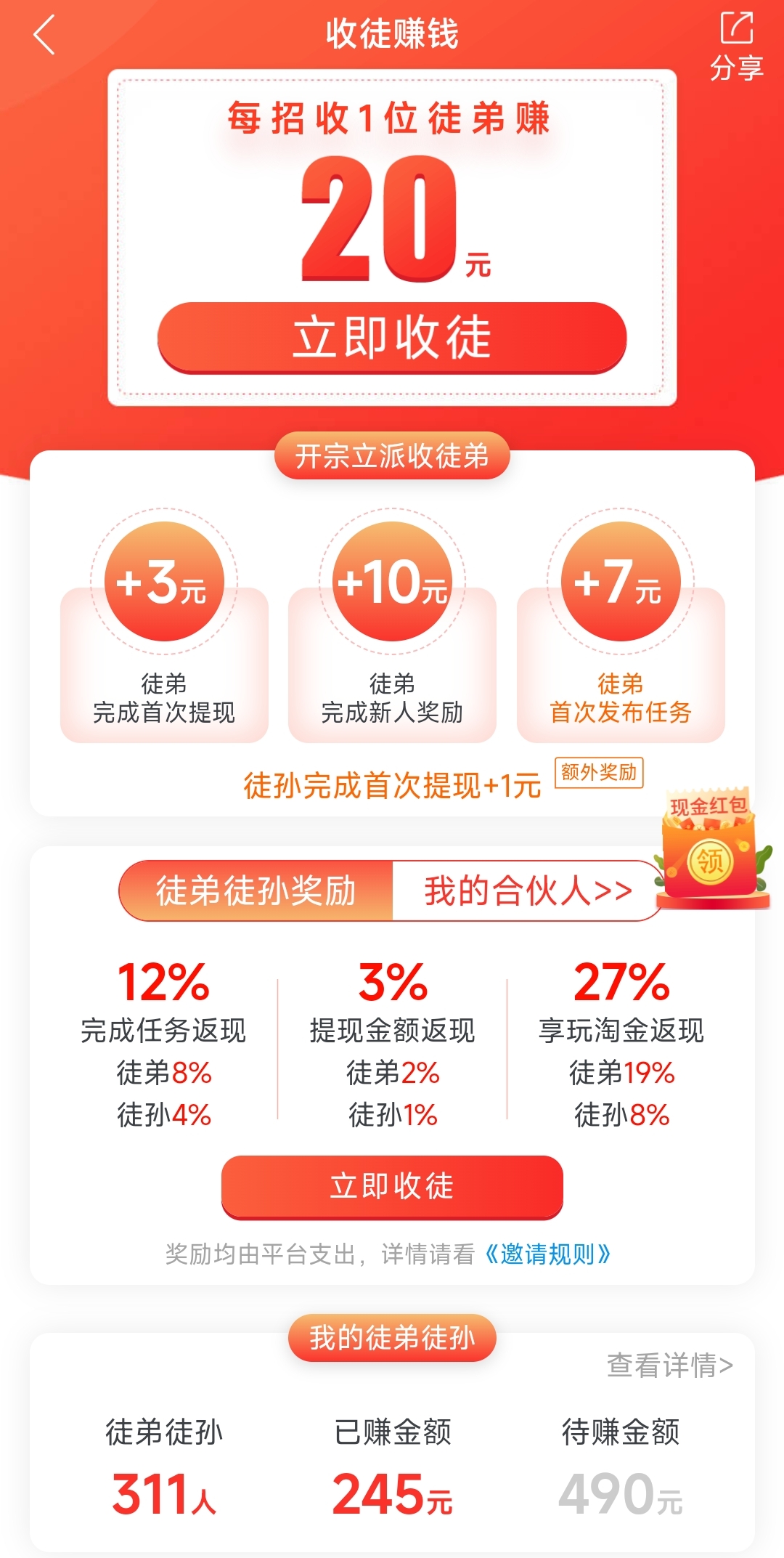The width and height of the screenshot is (784, 1558).
Task: Go back using the top-left arrow
Action: point(44,35)
